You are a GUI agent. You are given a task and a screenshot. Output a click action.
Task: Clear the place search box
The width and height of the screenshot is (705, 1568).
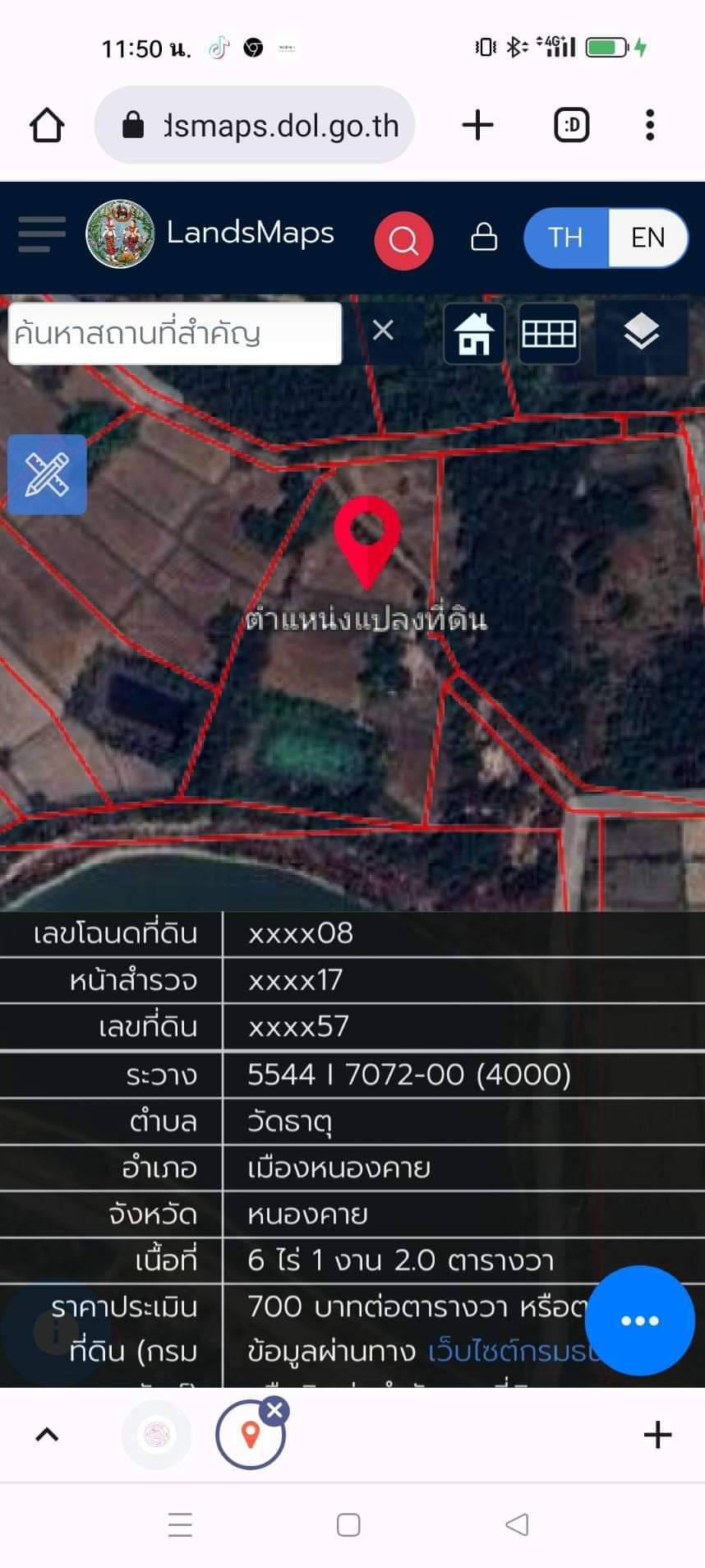point(383,331)
